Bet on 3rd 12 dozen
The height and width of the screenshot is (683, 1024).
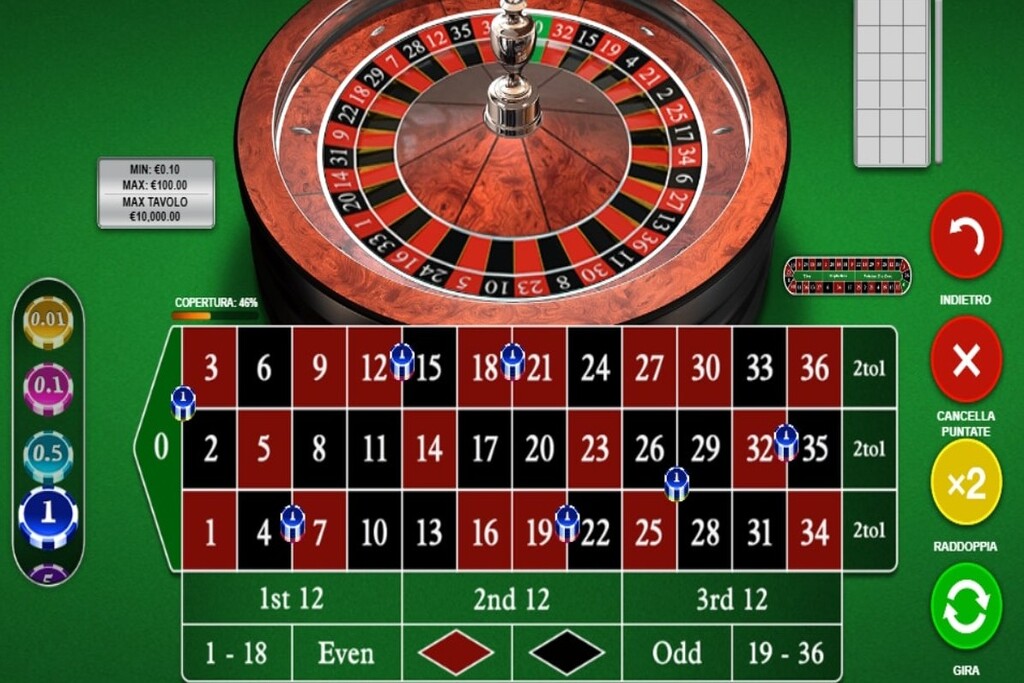[x=731, y=599]
